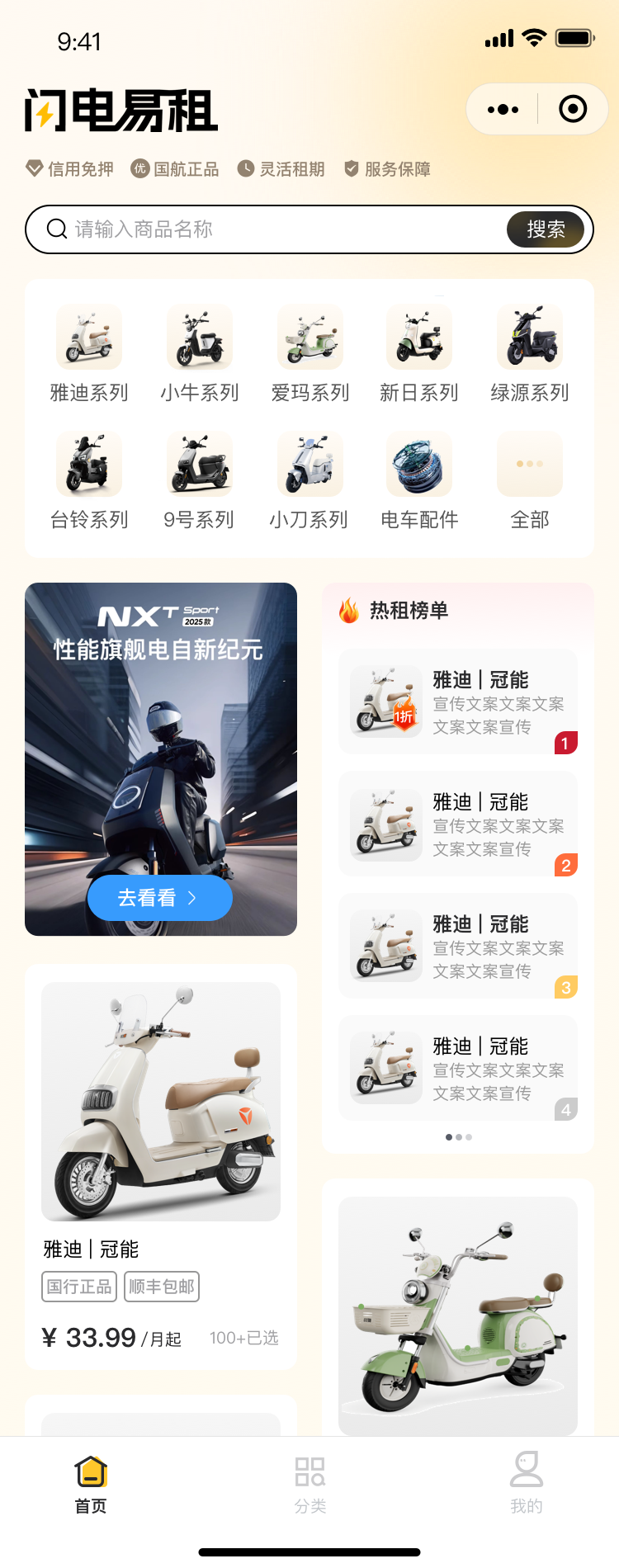Close the mini program via the circle icon
The height and width of the screenshot is (1568, 619).
point(573,109)
